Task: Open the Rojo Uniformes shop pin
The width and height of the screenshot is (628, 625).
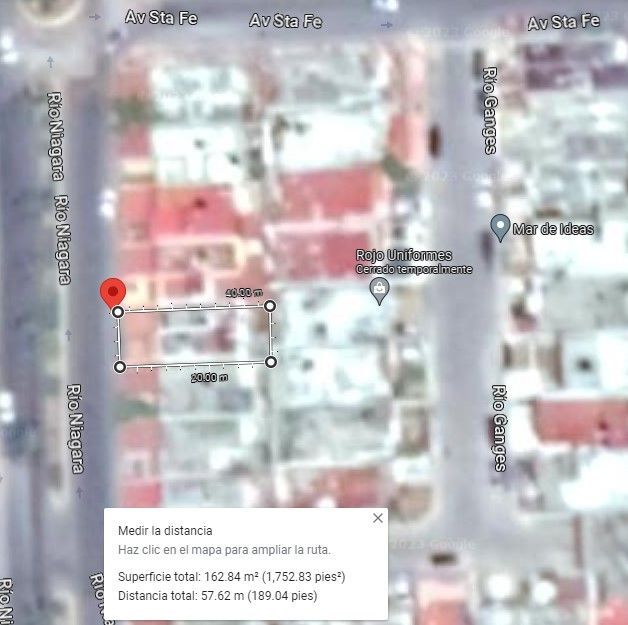Action: click(379, 291)
